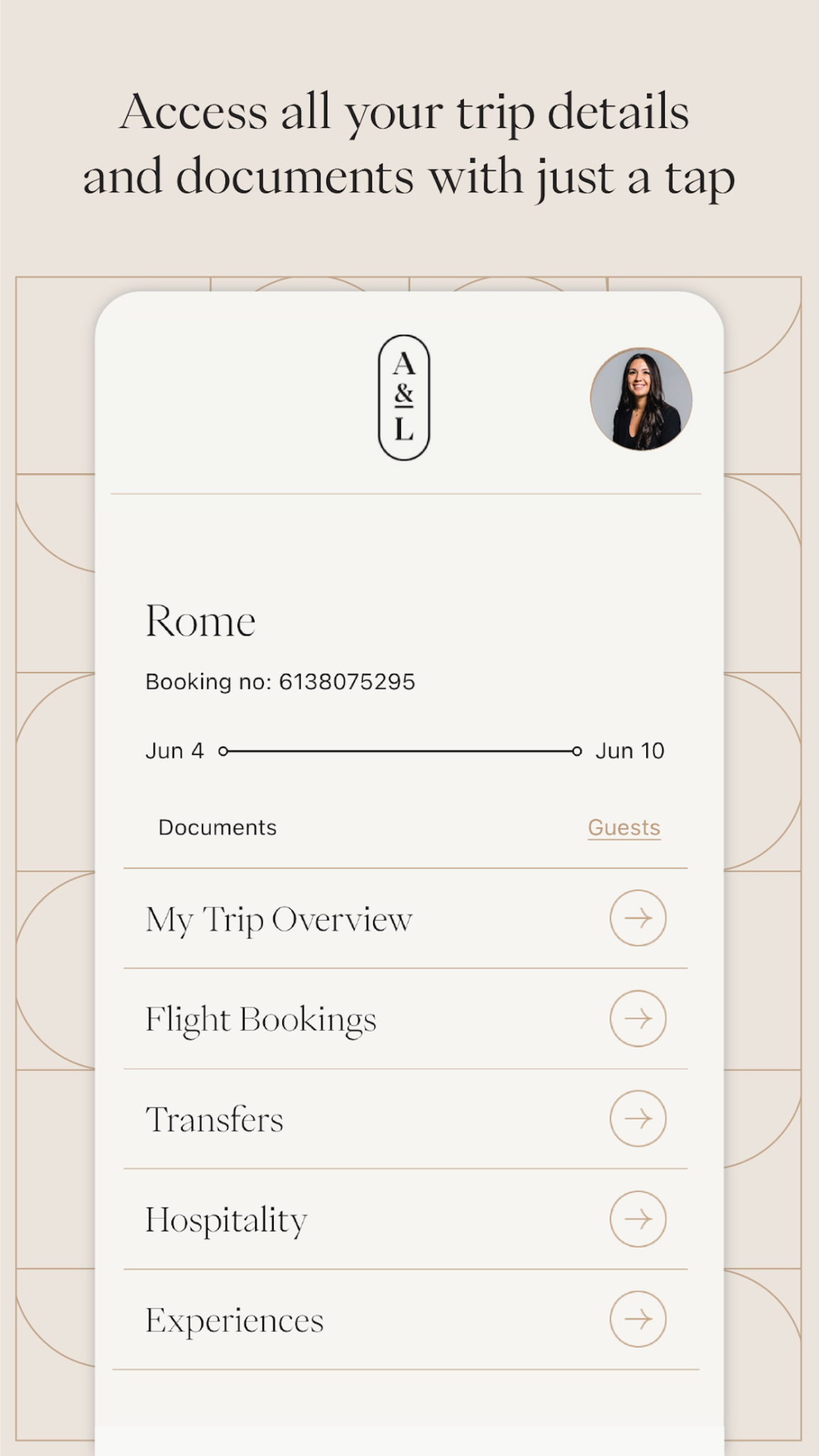Viewport: 819px width, 1456px height.
Task: Tap the Hospitality arrow icon
Action: (x=639, y=1220)
